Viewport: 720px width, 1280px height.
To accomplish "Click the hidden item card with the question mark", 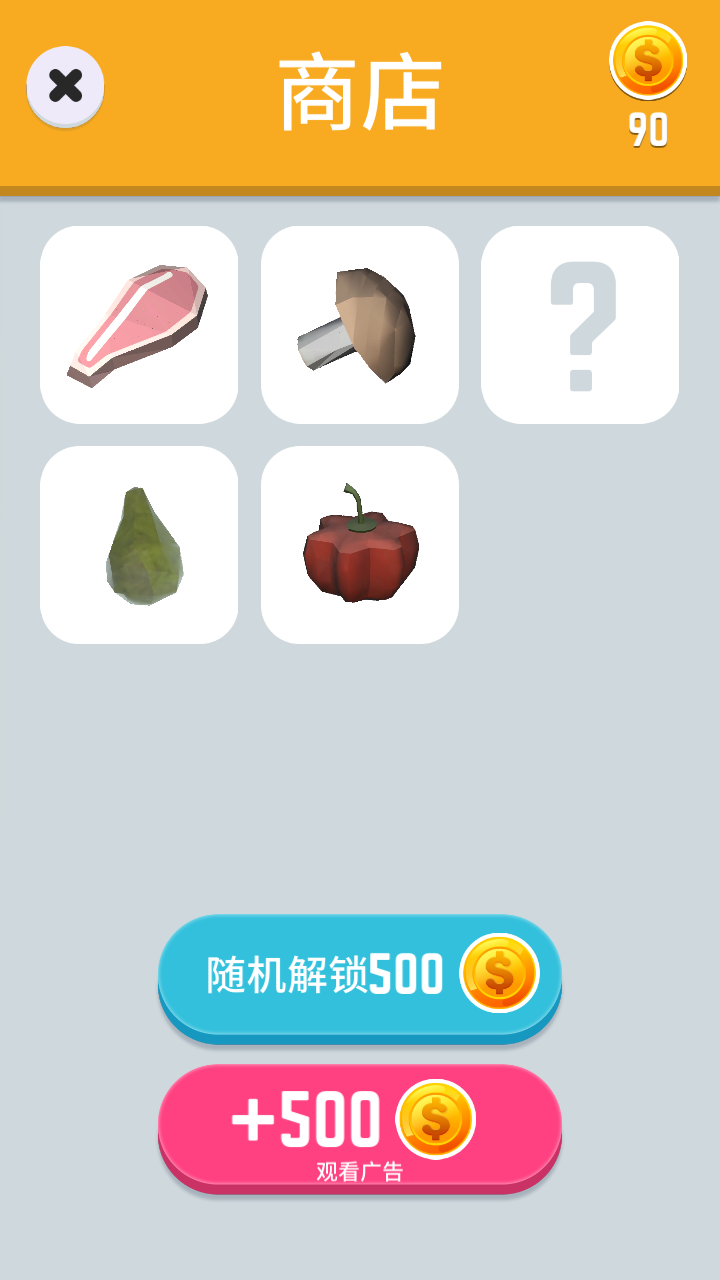I will coord(580,323).
